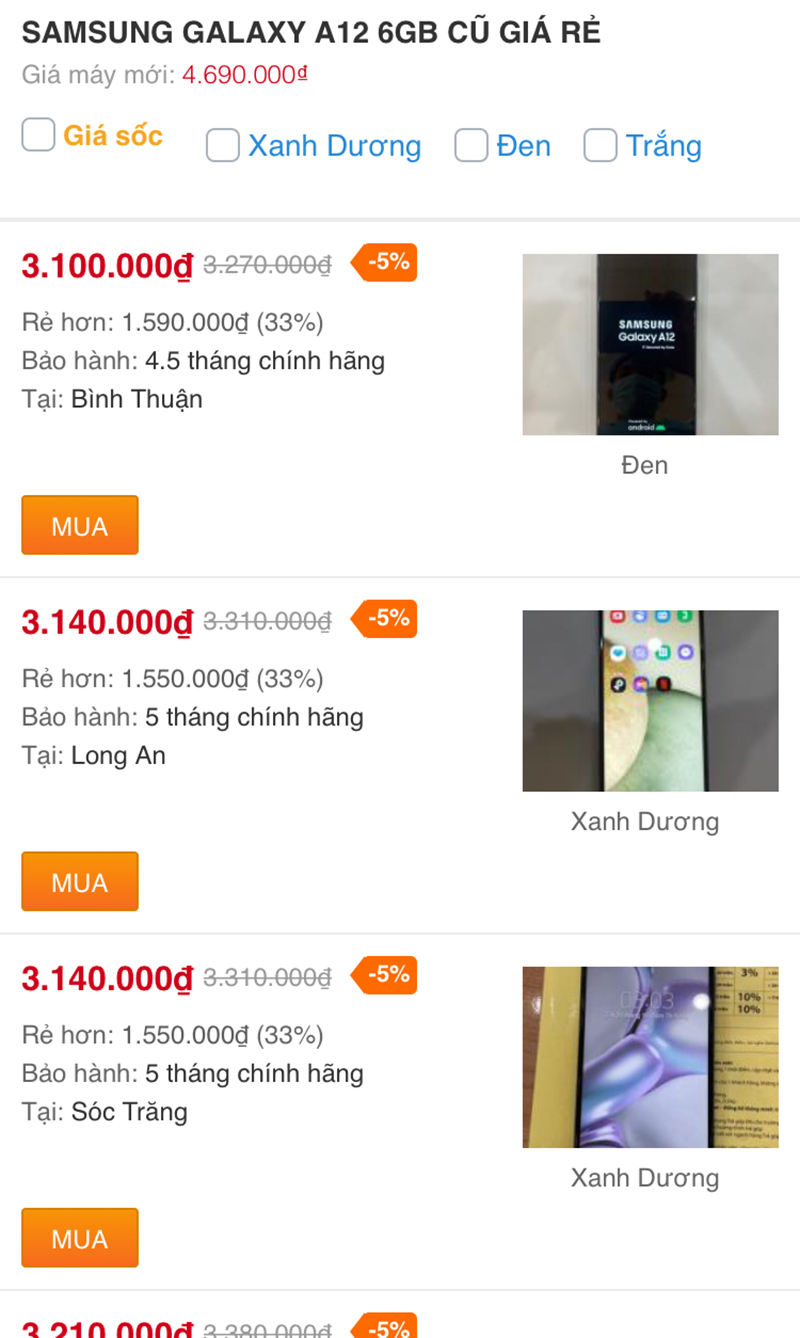
Task: Tap MUA for the Long An listing
Action: [x=80, y=881]
